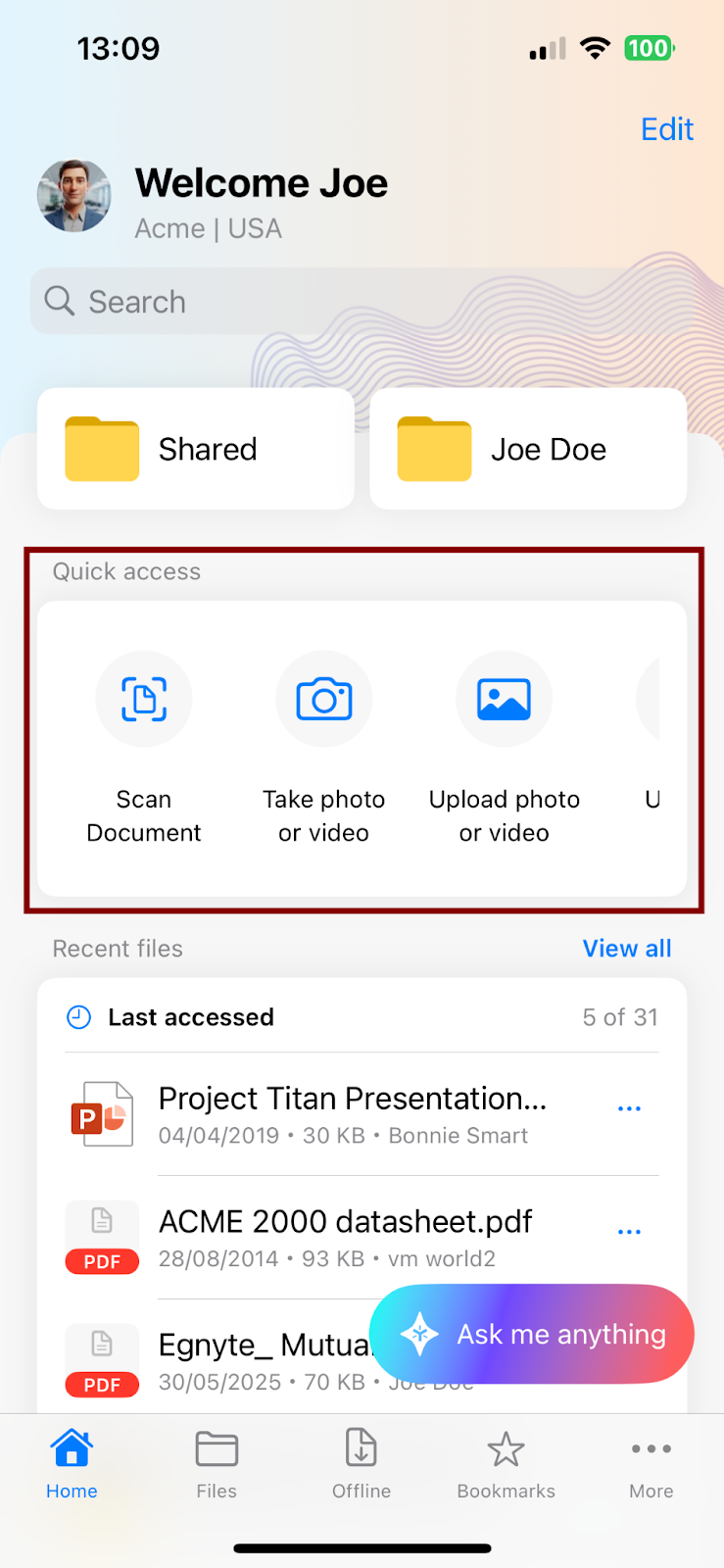Open the Shared folder

196,449
